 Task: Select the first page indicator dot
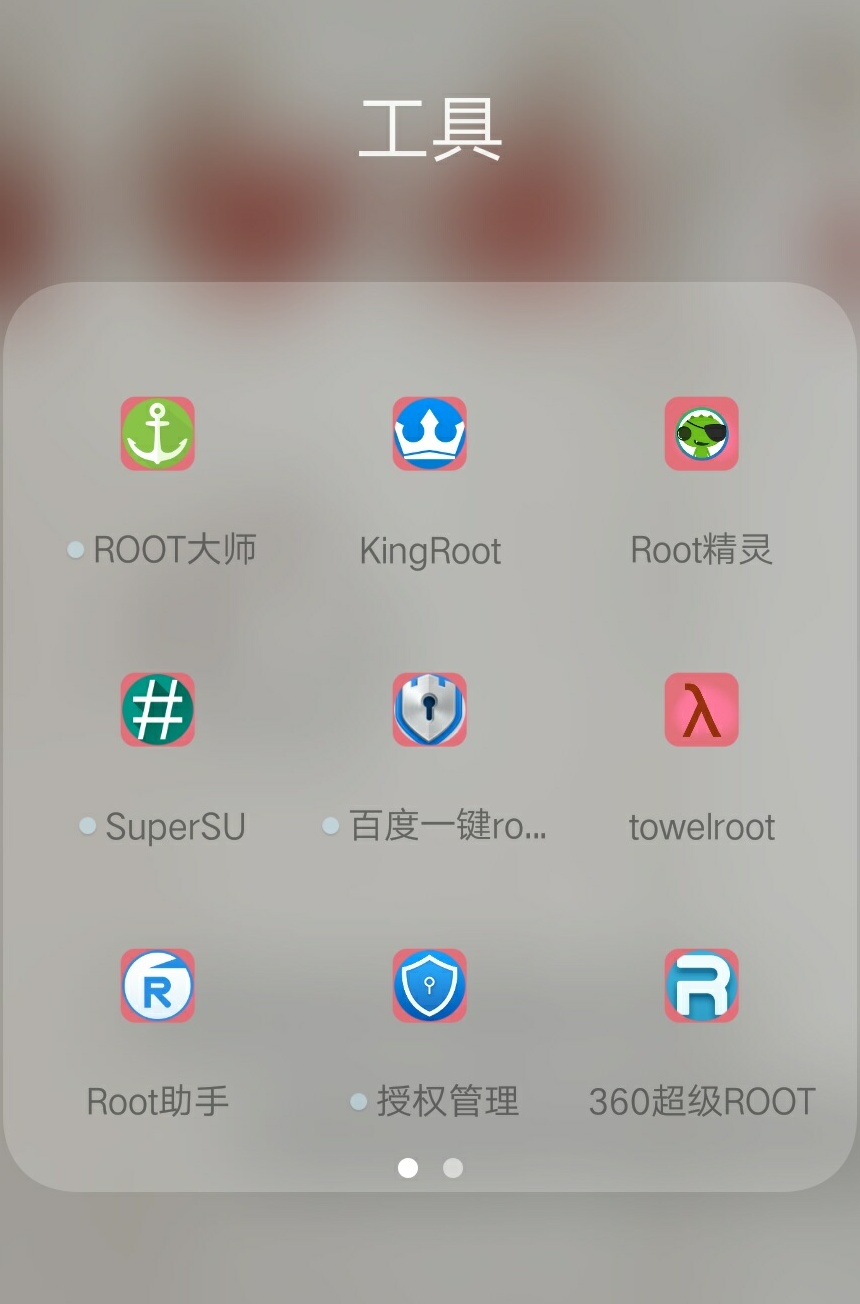(408, 1167)
